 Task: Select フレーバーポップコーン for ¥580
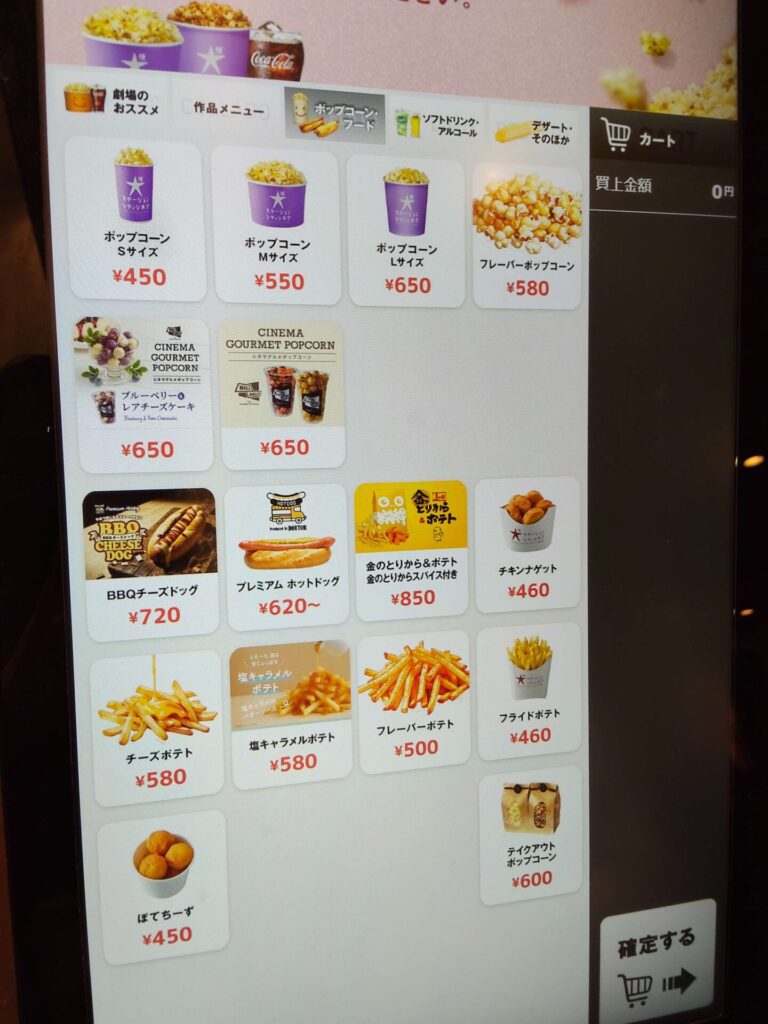[527, 236]
